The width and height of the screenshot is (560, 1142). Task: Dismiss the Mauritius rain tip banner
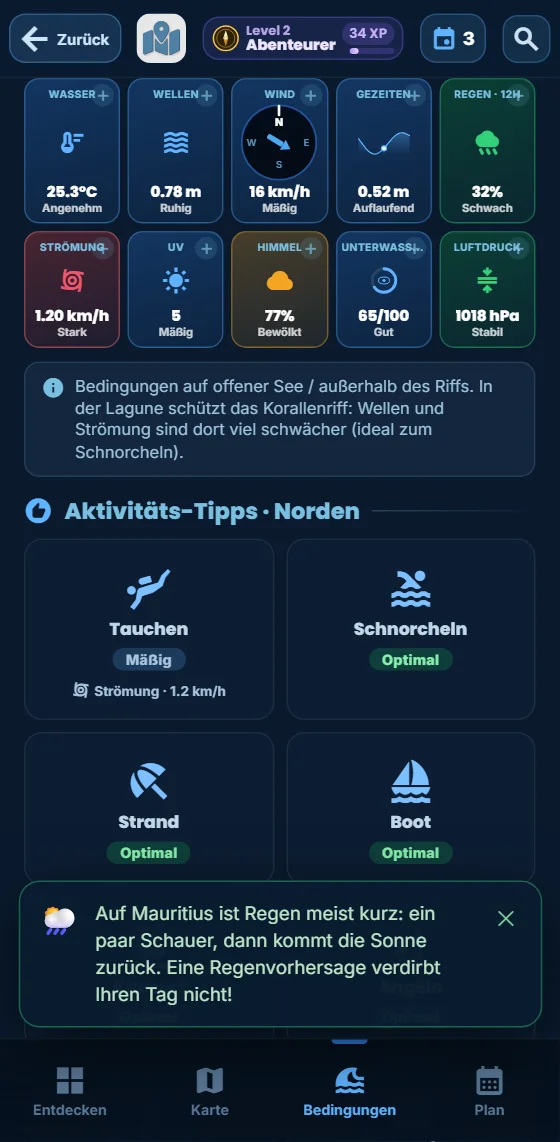[x=506, y=918]
